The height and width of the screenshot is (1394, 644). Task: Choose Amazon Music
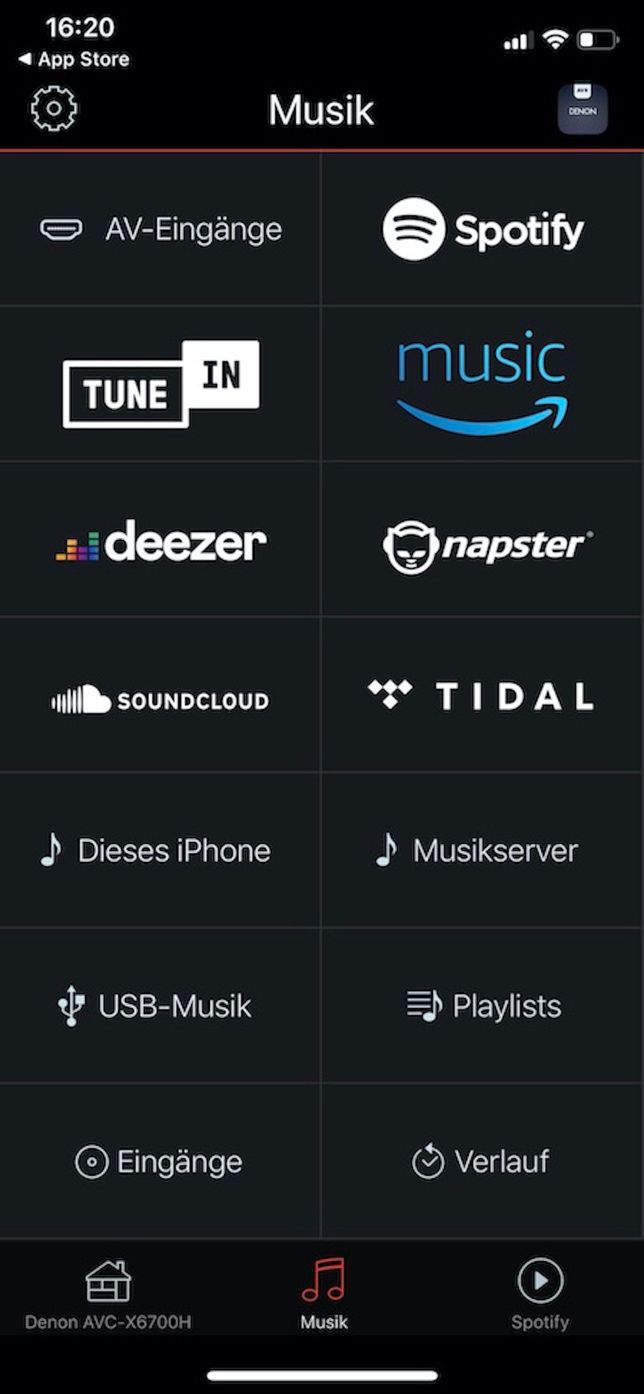point(483,384)
